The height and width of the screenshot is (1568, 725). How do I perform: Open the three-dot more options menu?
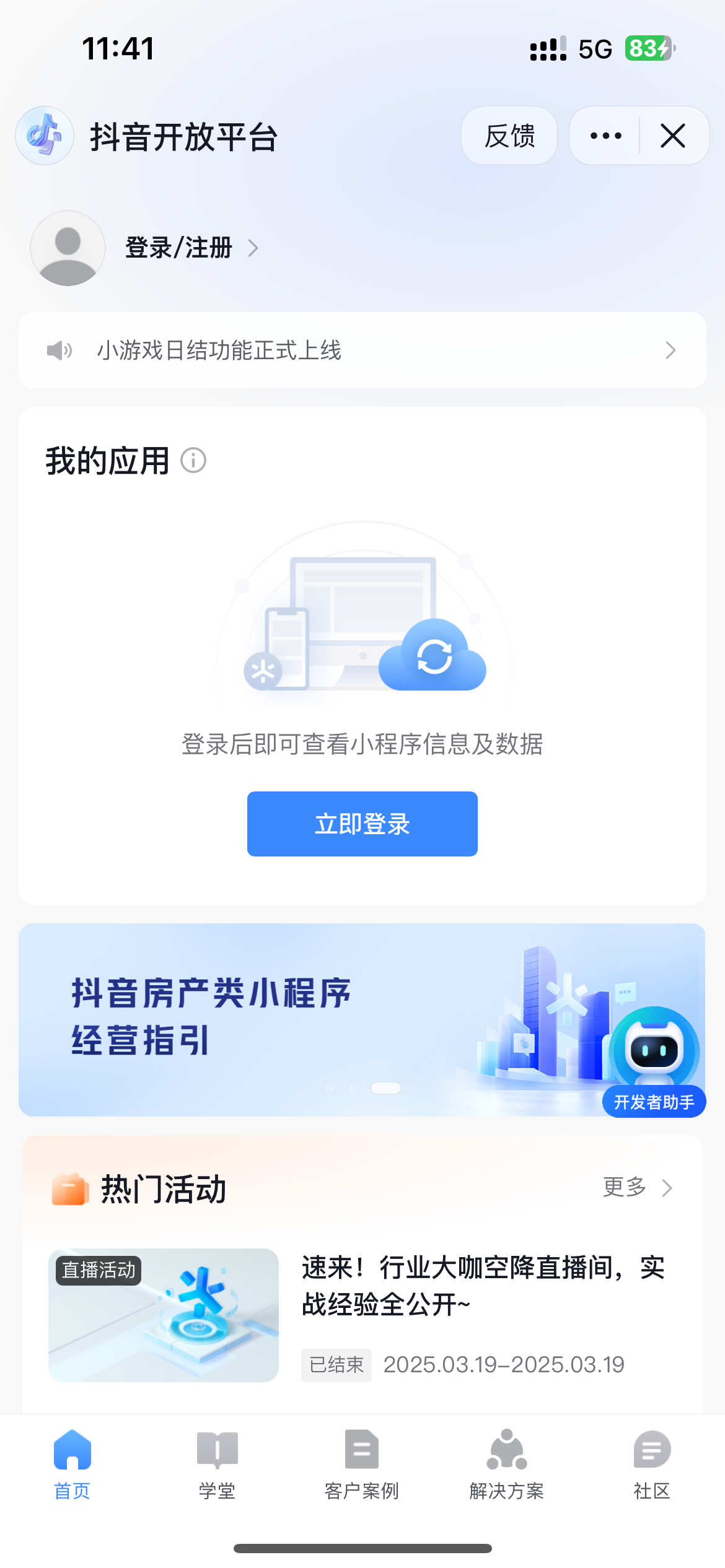point(605,136)
